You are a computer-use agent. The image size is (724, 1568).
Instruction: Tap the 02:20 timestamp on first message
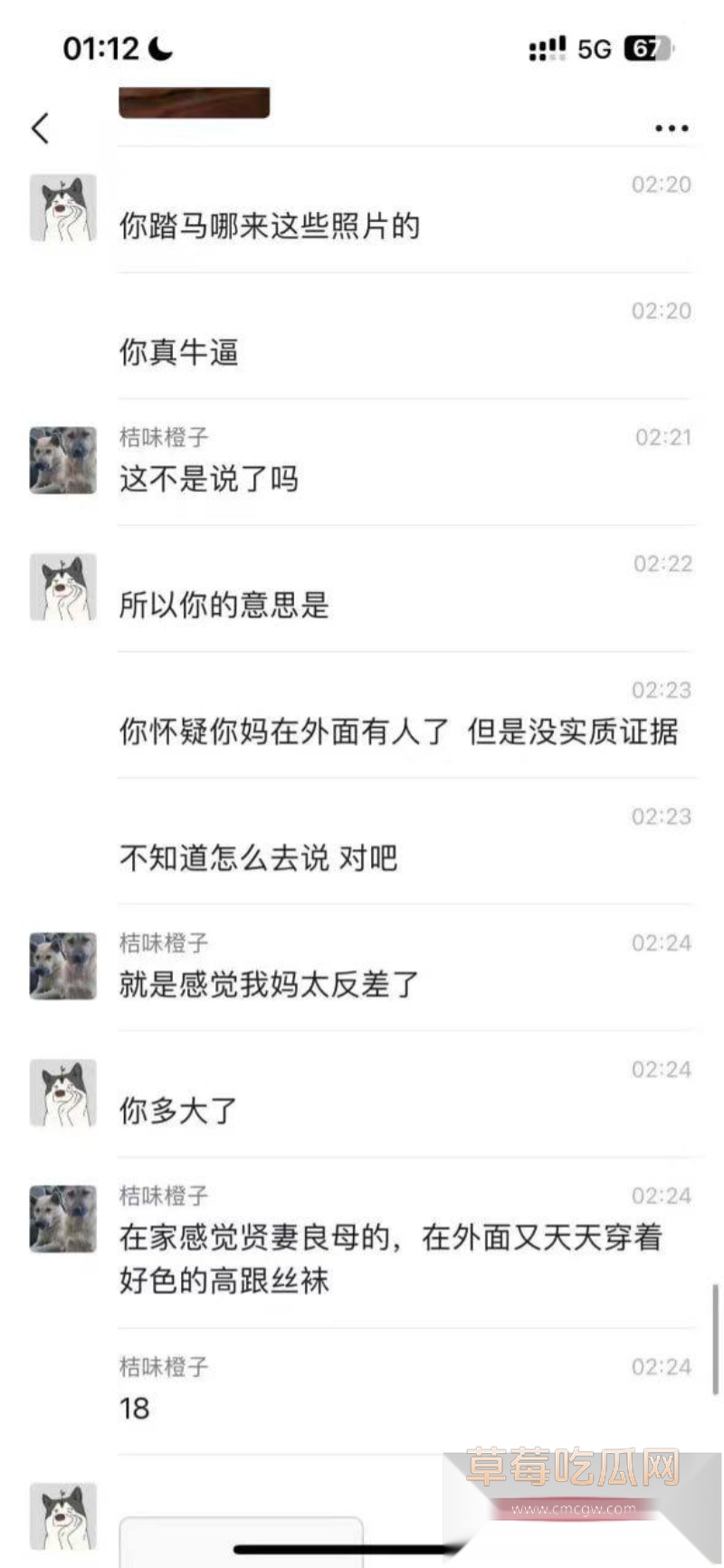pyautogui.click(x=659, y=184)
